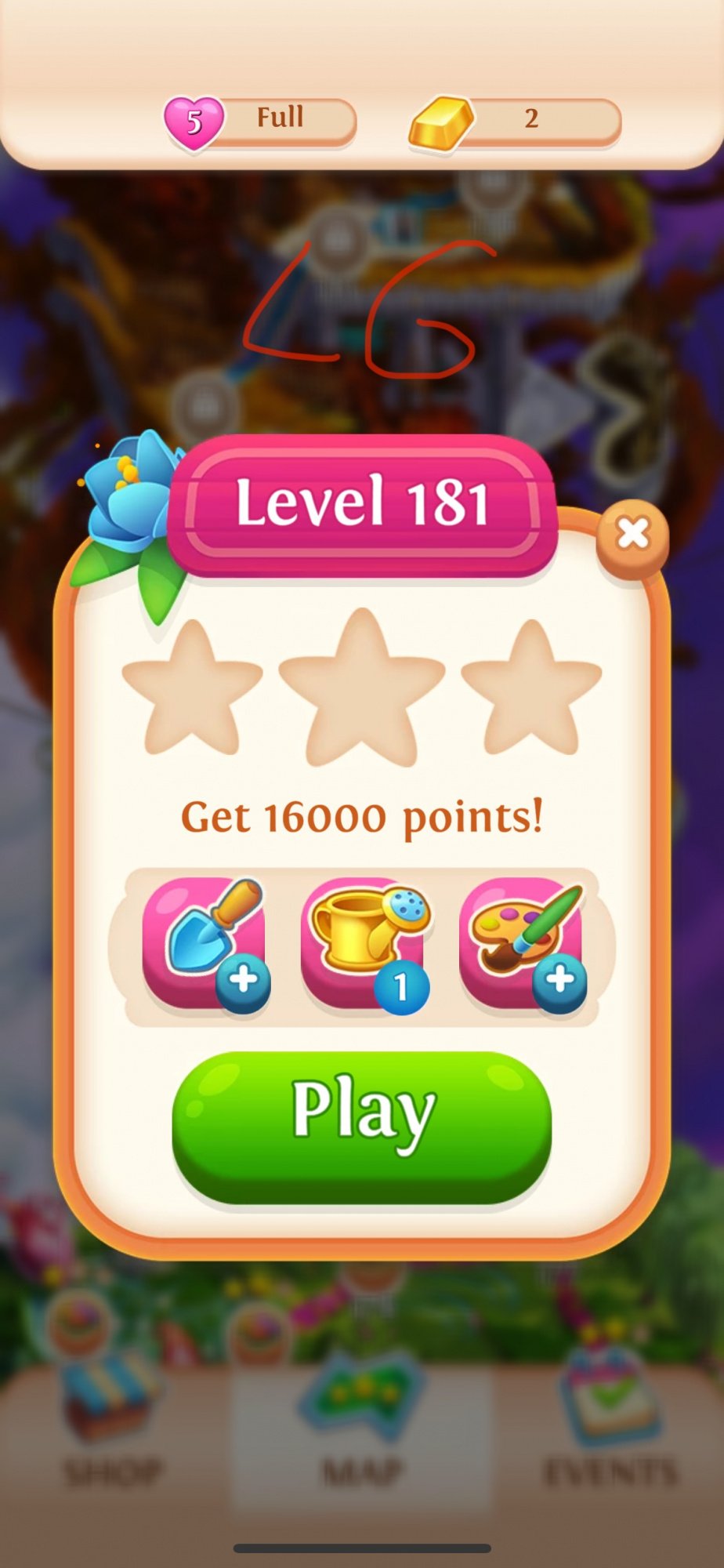Close the Level 181 dialog
This screenshot has height=1568, width=724.
click(632, 535)
